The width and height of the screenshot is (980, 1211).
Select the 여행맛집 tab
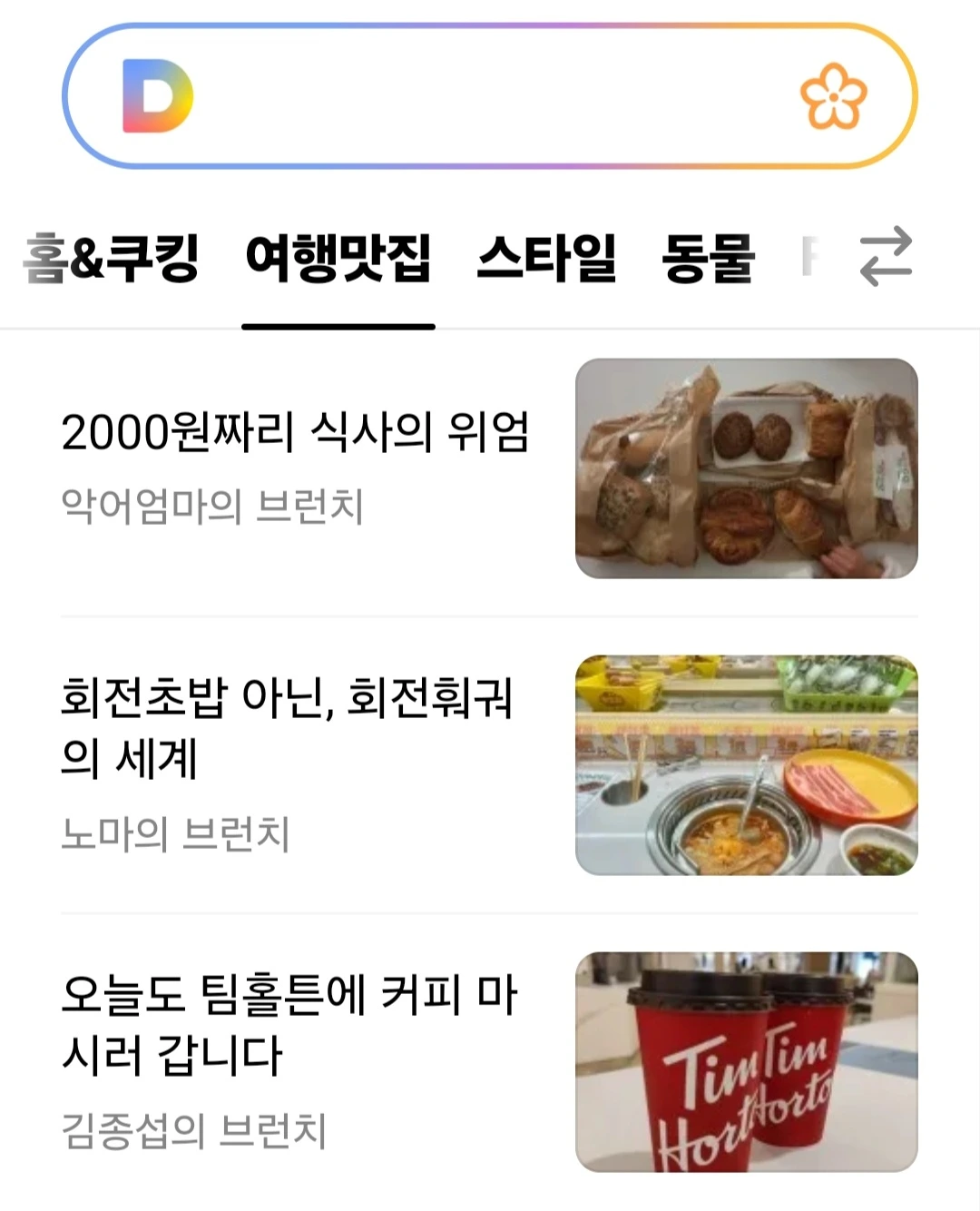coord(338,258)
